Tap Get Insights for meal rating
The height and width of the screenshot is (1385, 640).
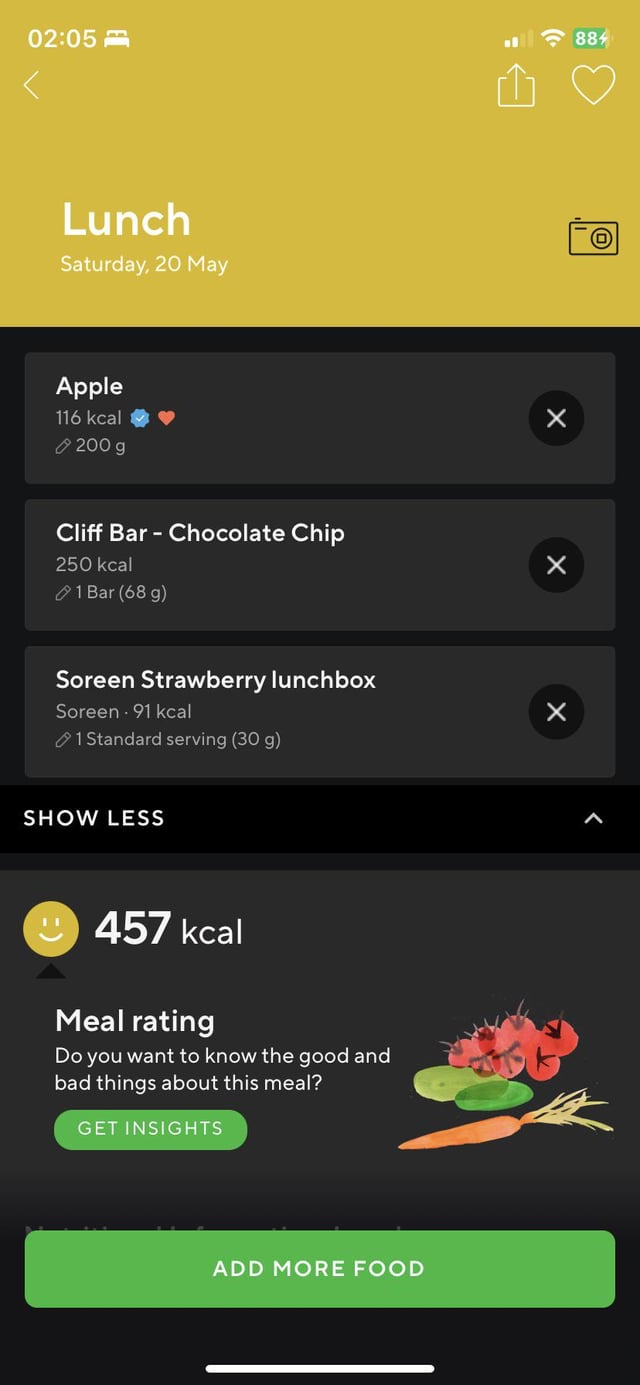click(150, 1129)
